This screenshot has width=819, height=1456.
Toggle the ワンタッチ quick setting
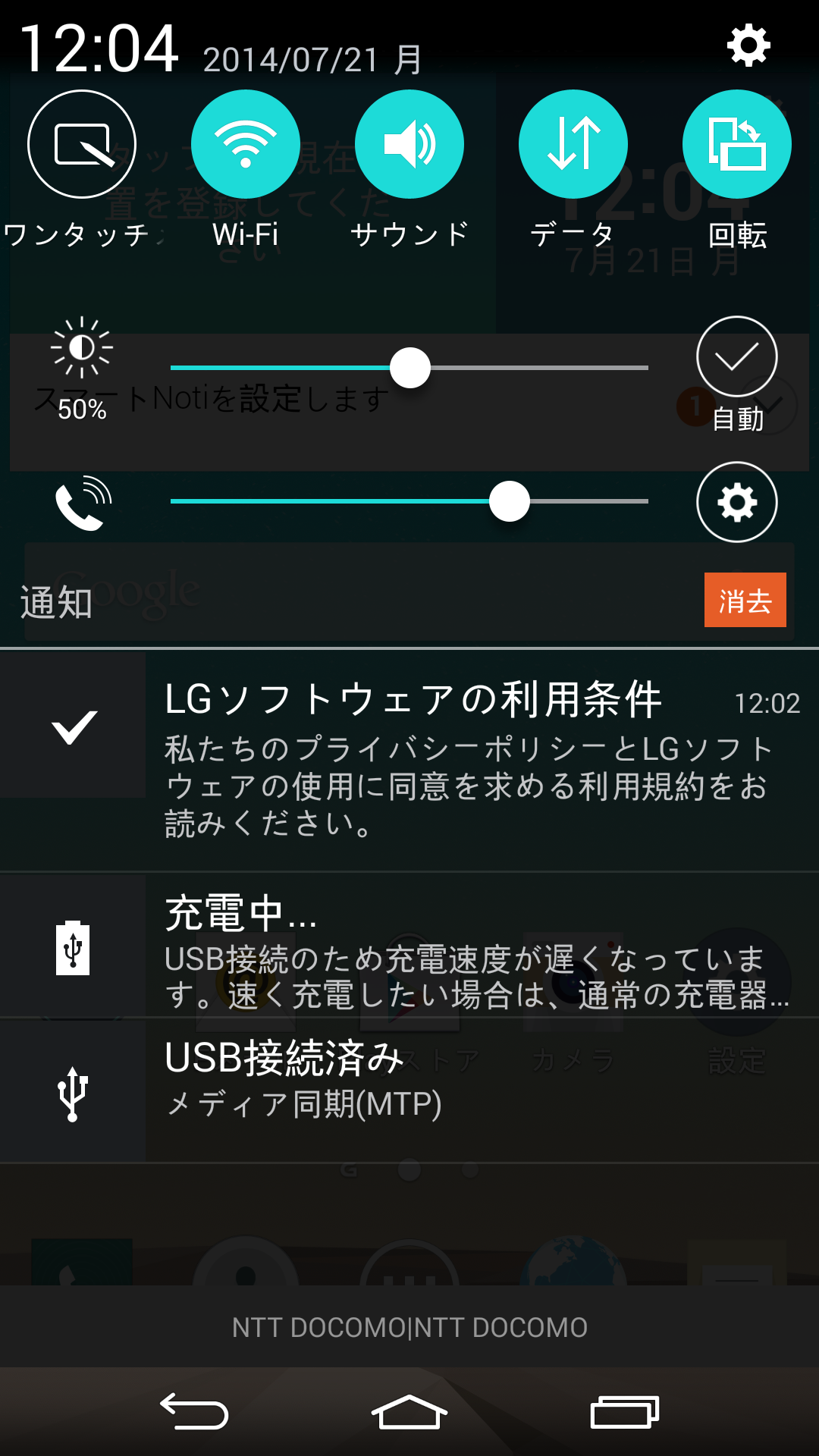click(x=82, y=144)
